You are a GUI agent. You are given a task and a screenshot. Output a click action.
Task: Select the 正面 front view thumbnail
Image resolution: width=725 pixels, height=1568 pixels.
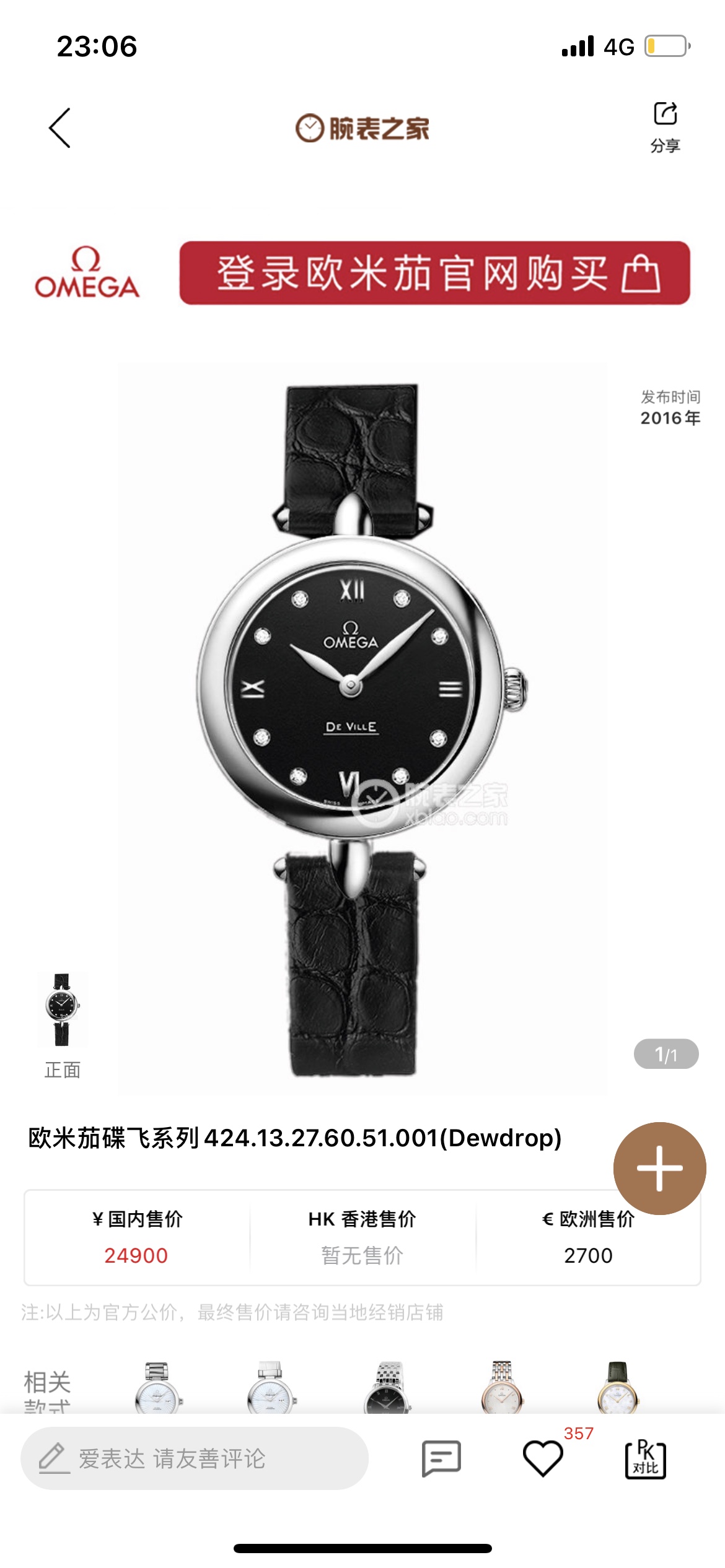[62, 1011]
